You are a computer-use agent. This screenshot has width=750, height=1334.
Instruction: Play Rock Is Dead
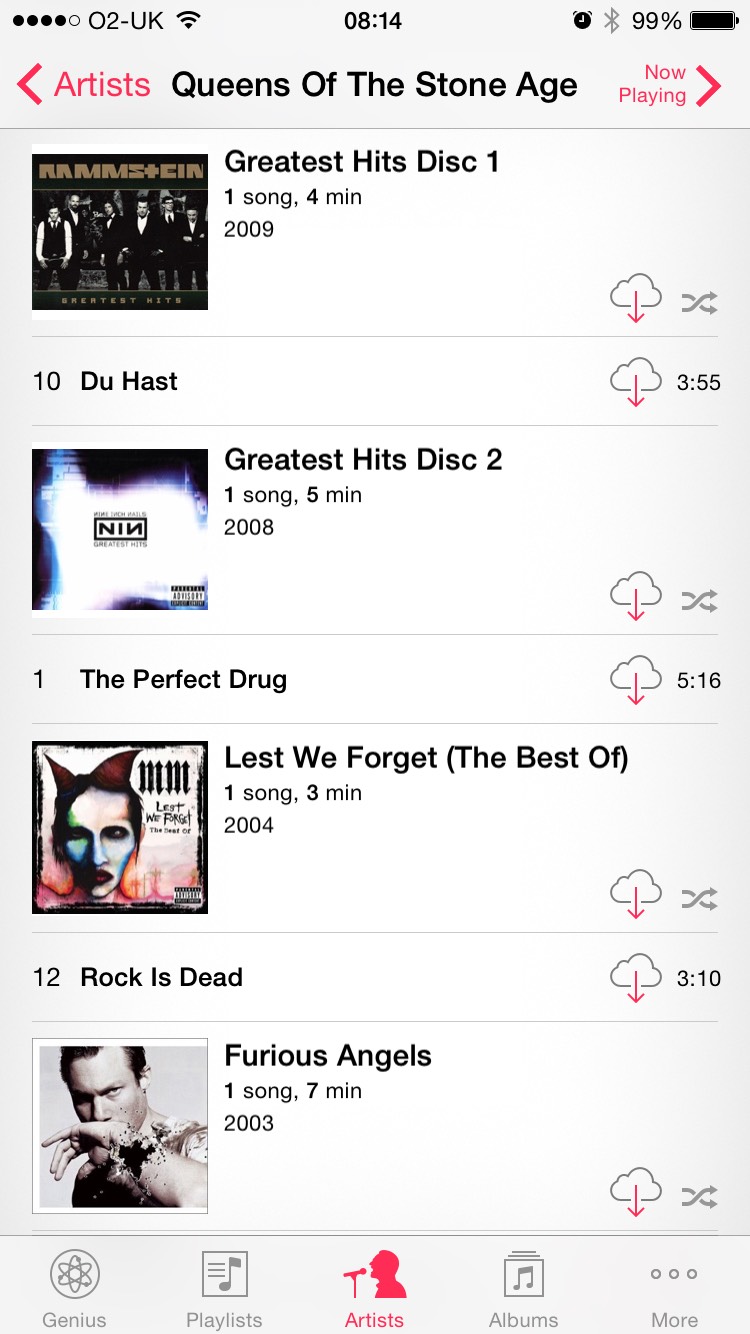(161, 977)
